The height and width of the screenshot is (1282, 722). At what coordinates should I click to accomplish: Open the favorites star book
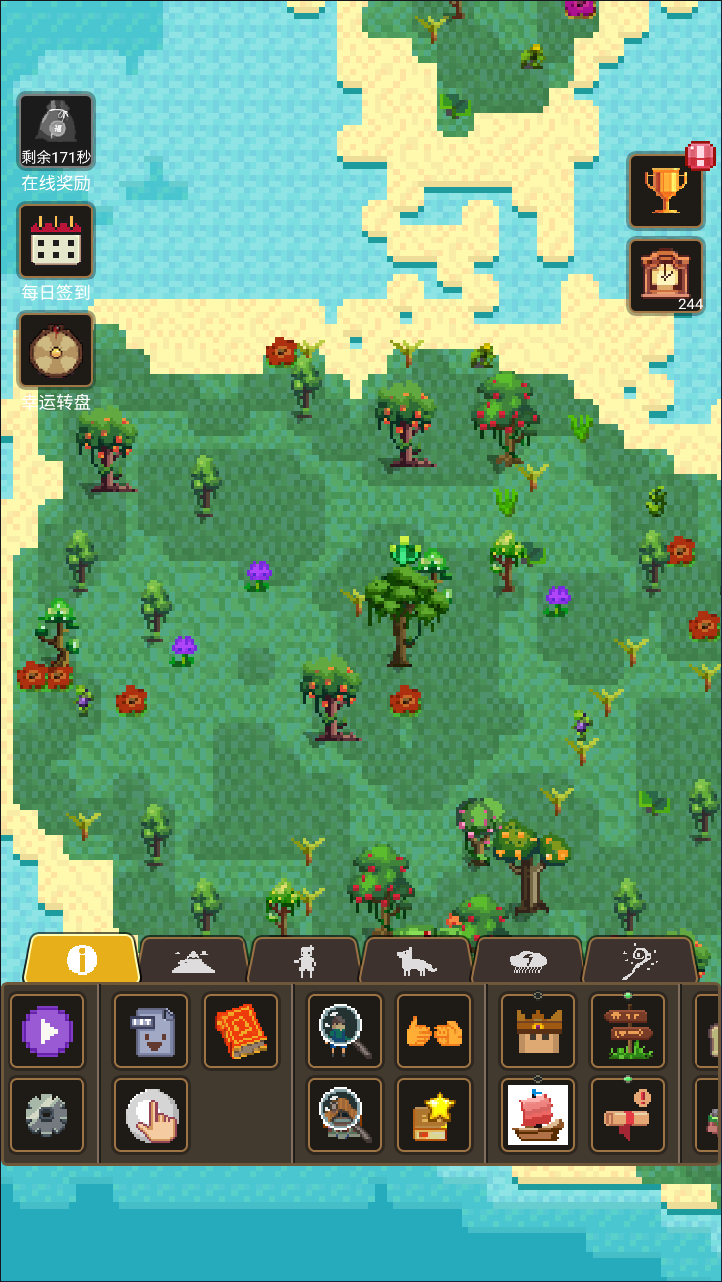click(x=433, y=1114)
